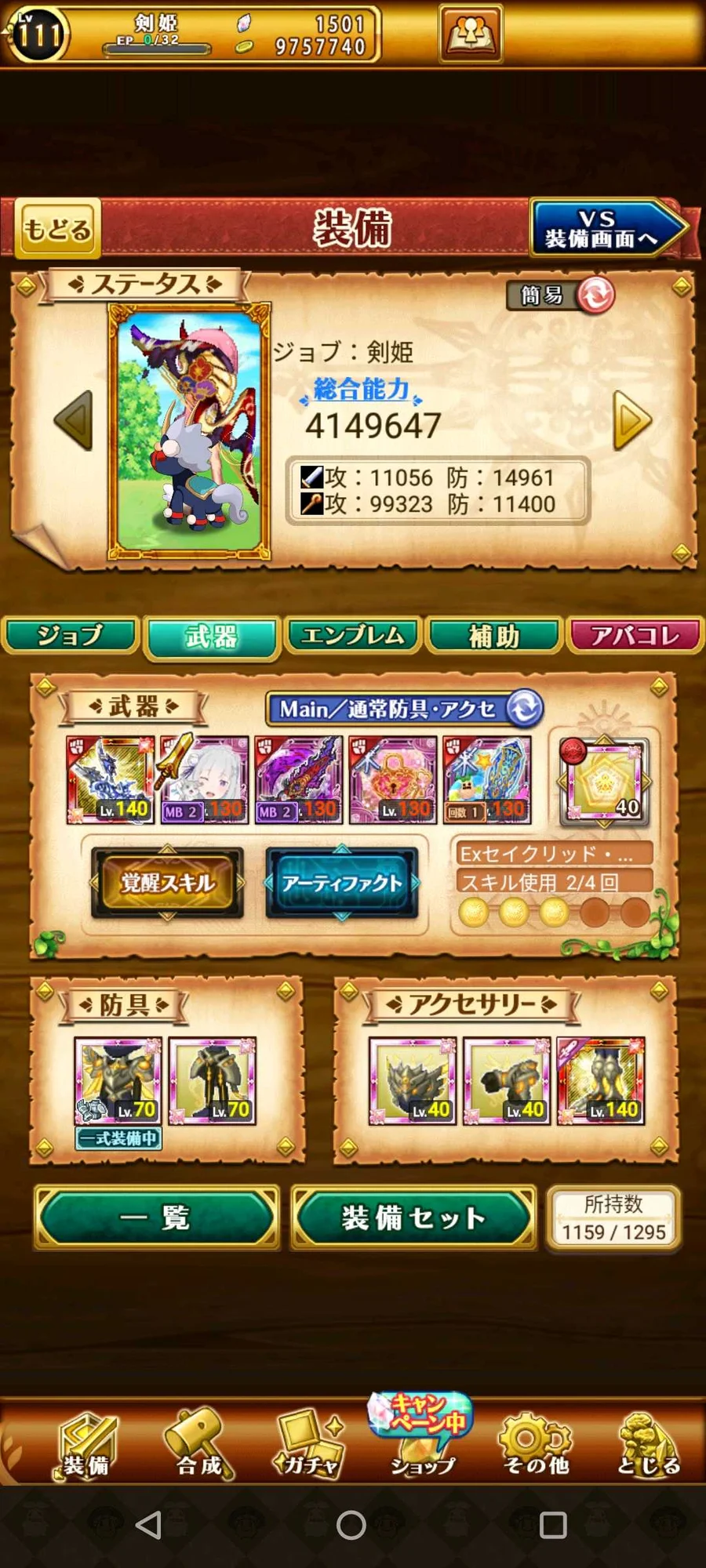Open 合成 in bottom menu
Image resolution: width=706 pixels, height=1568 pixels.
[x=198, y=1445]
